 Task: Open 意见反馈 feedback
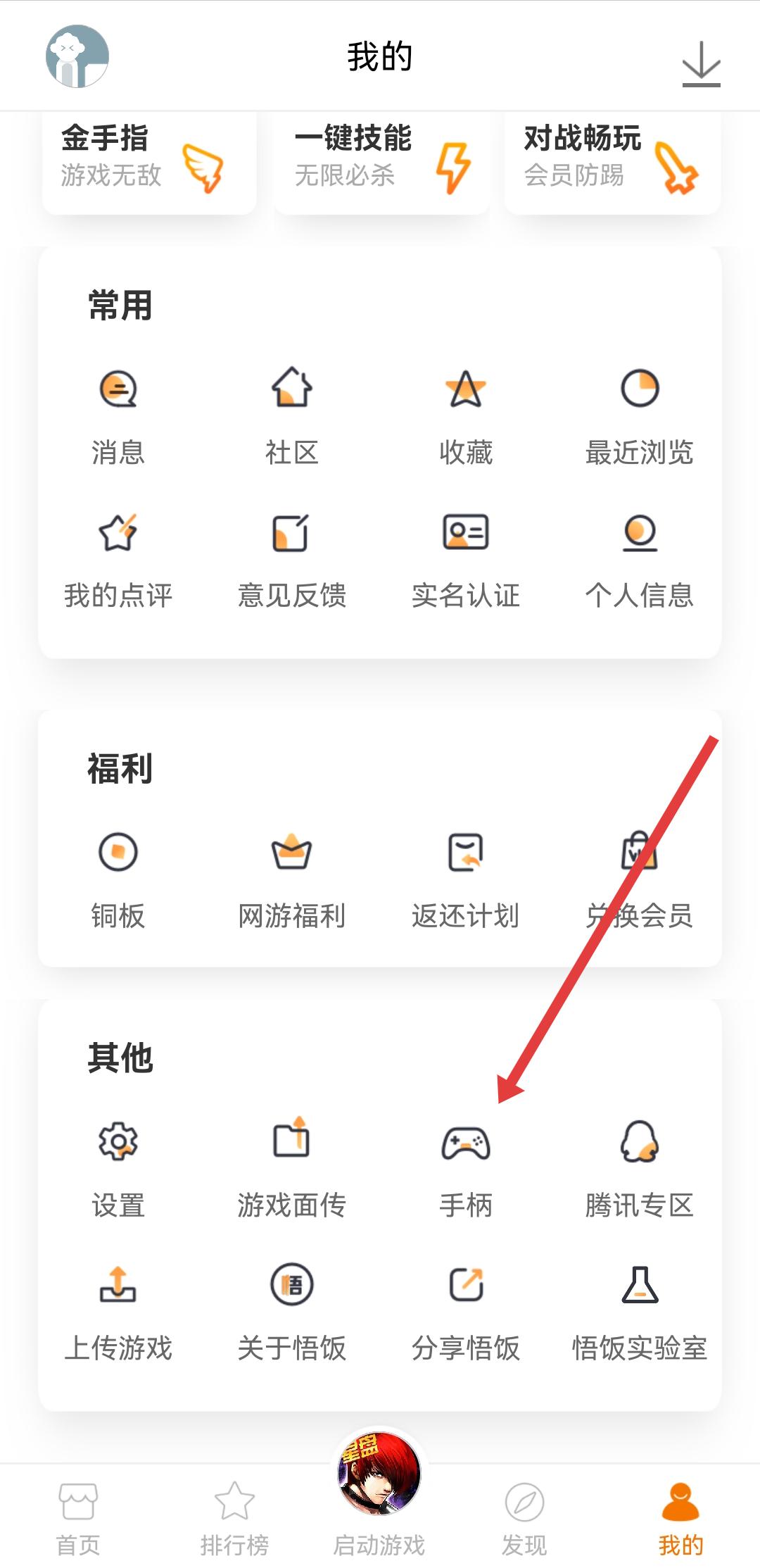[x=291, y=560]
